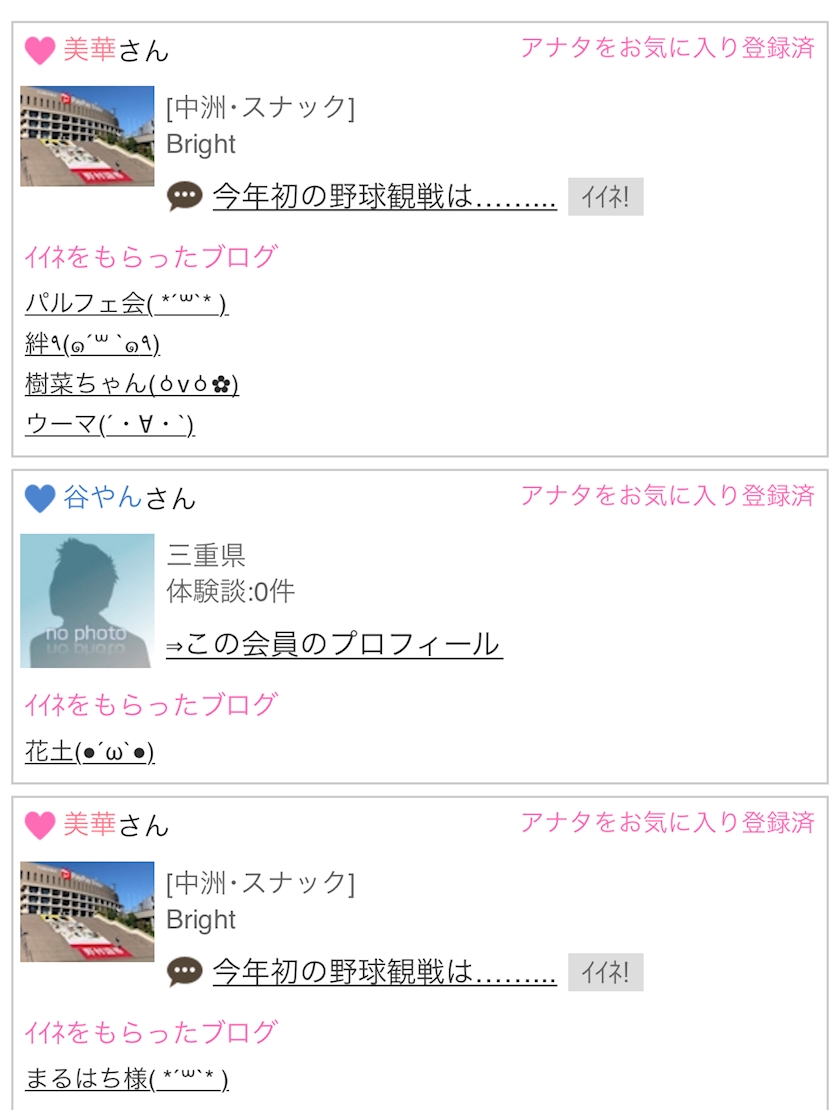Open the 絆 blog link
Image resolution: width=840 pixels, height=1110 pixels.
[93, 344]
